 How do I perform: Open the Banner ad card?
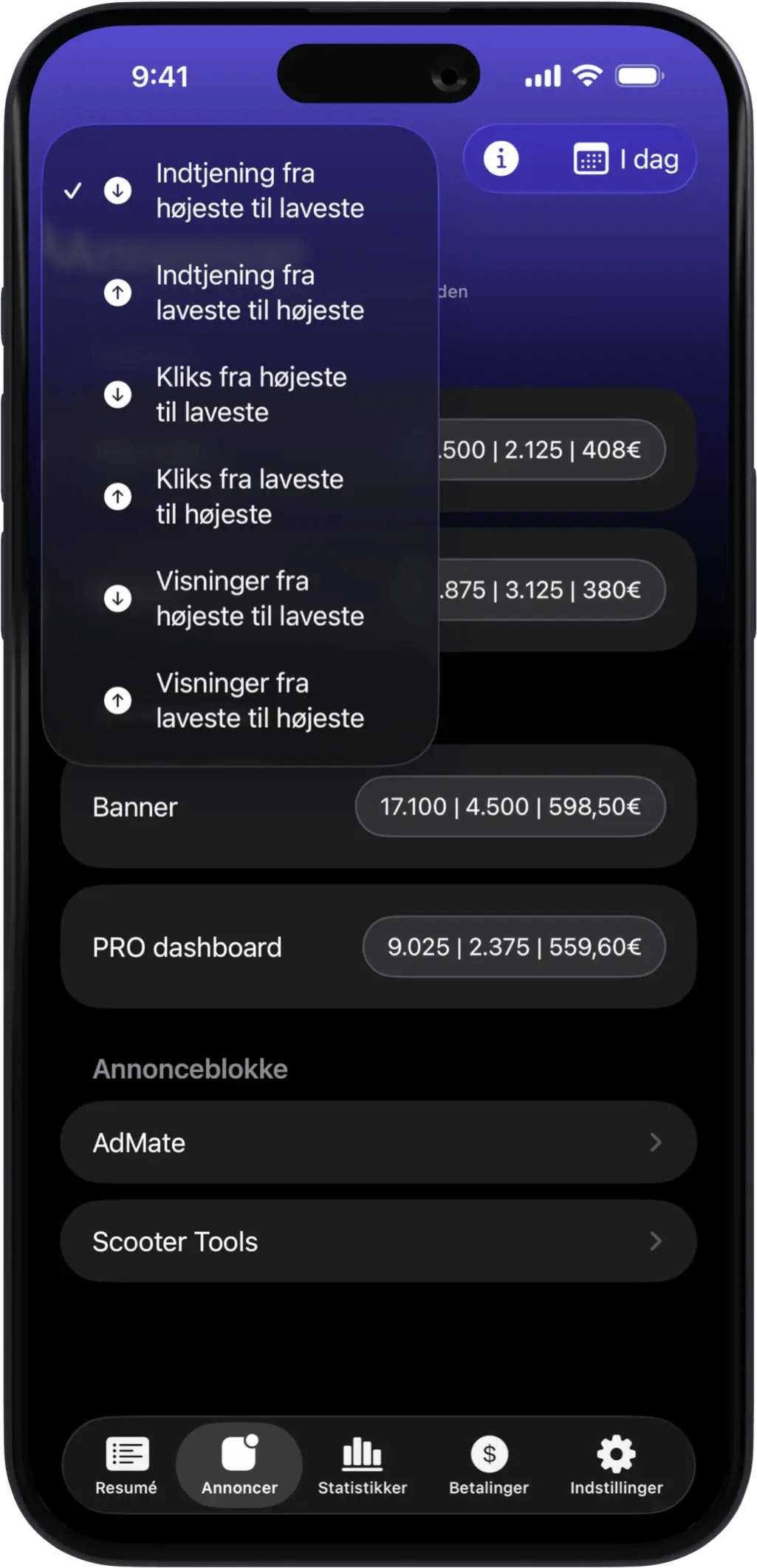point(378,806)
